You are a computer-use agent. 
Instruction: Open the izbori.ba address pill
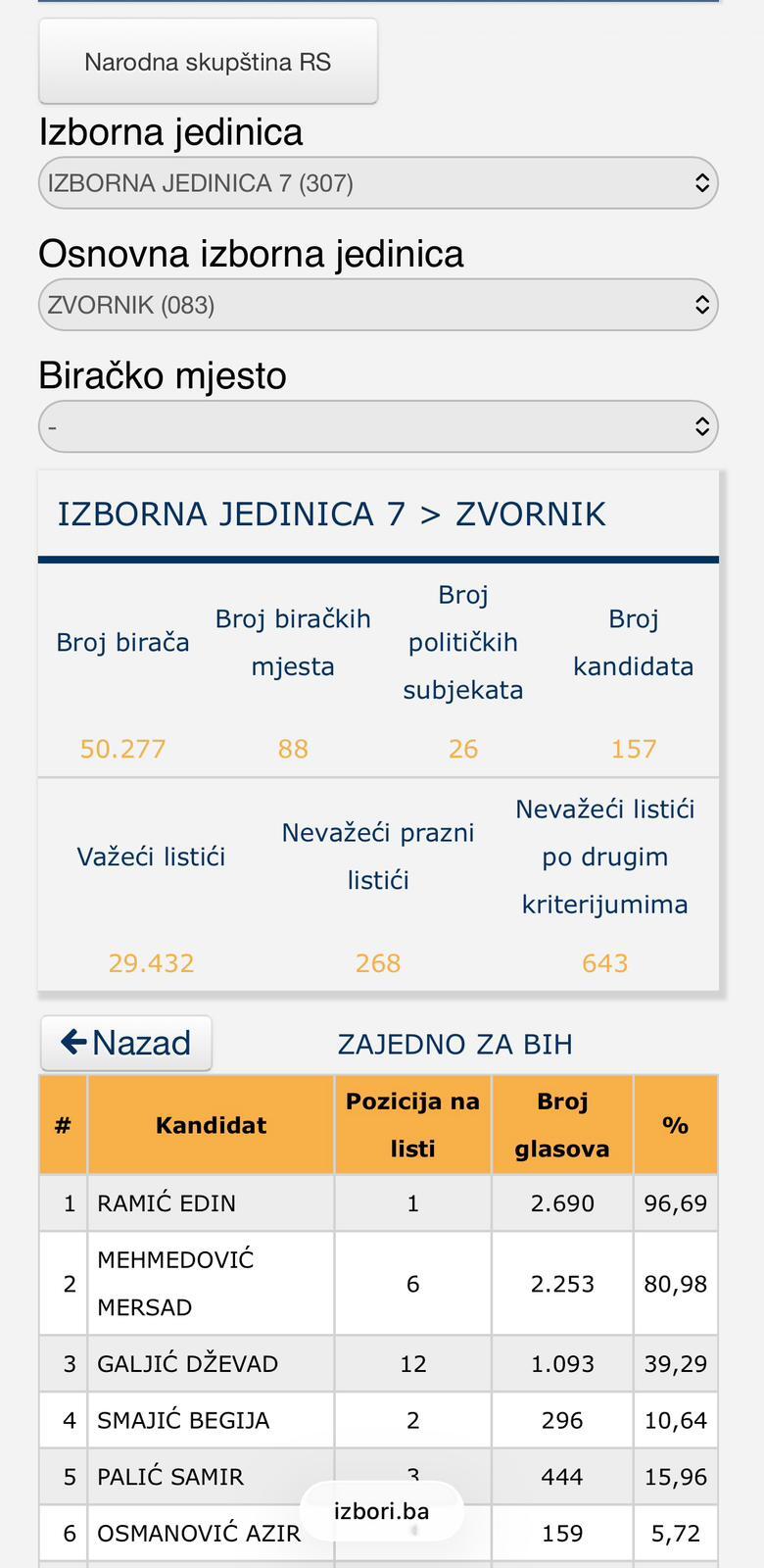pos(381,1510)
